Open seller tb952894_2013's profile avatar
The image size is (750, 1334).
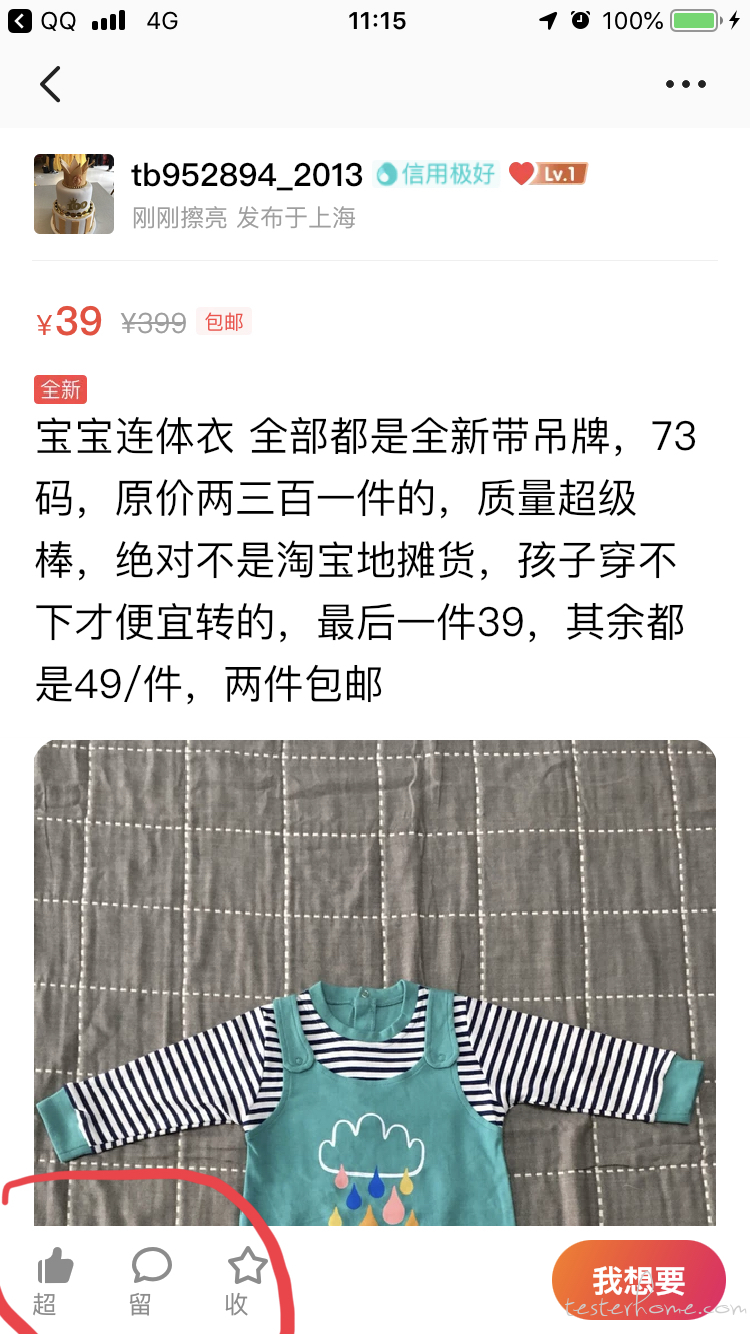pos(74,194)
